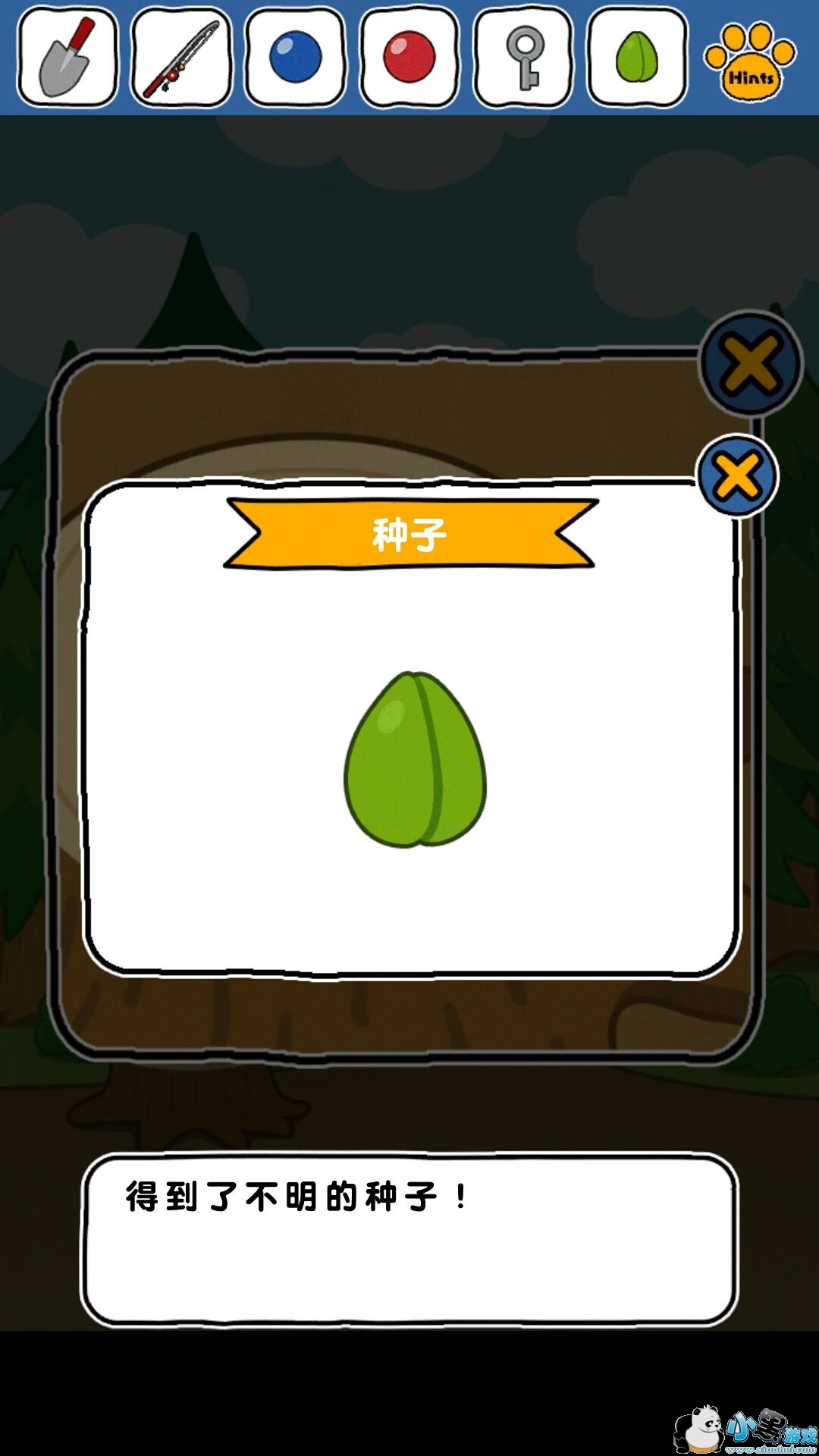Select the shovel in the inventory
The height and width of the screenshot is (1456, 819).
pos(67,57)
